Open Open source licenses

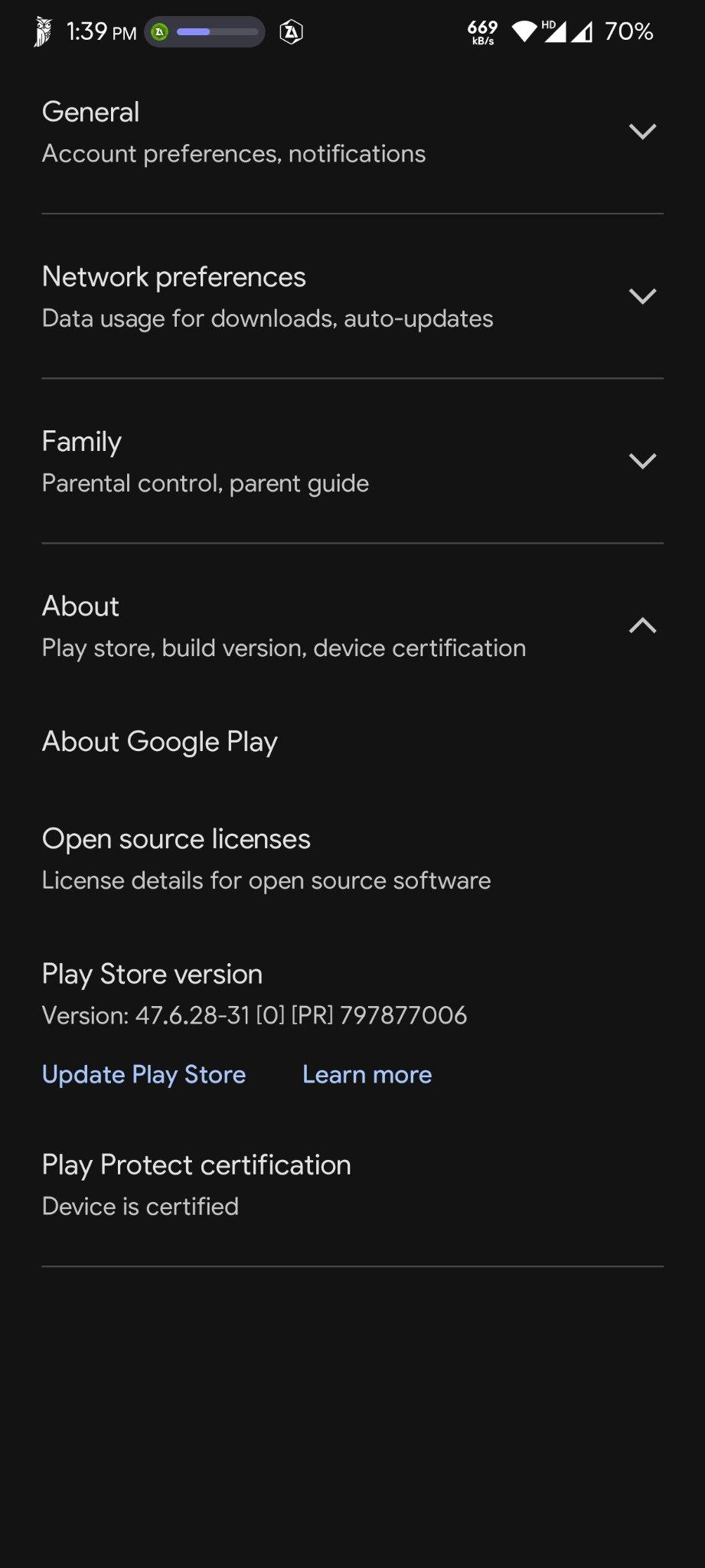point(264,859)
